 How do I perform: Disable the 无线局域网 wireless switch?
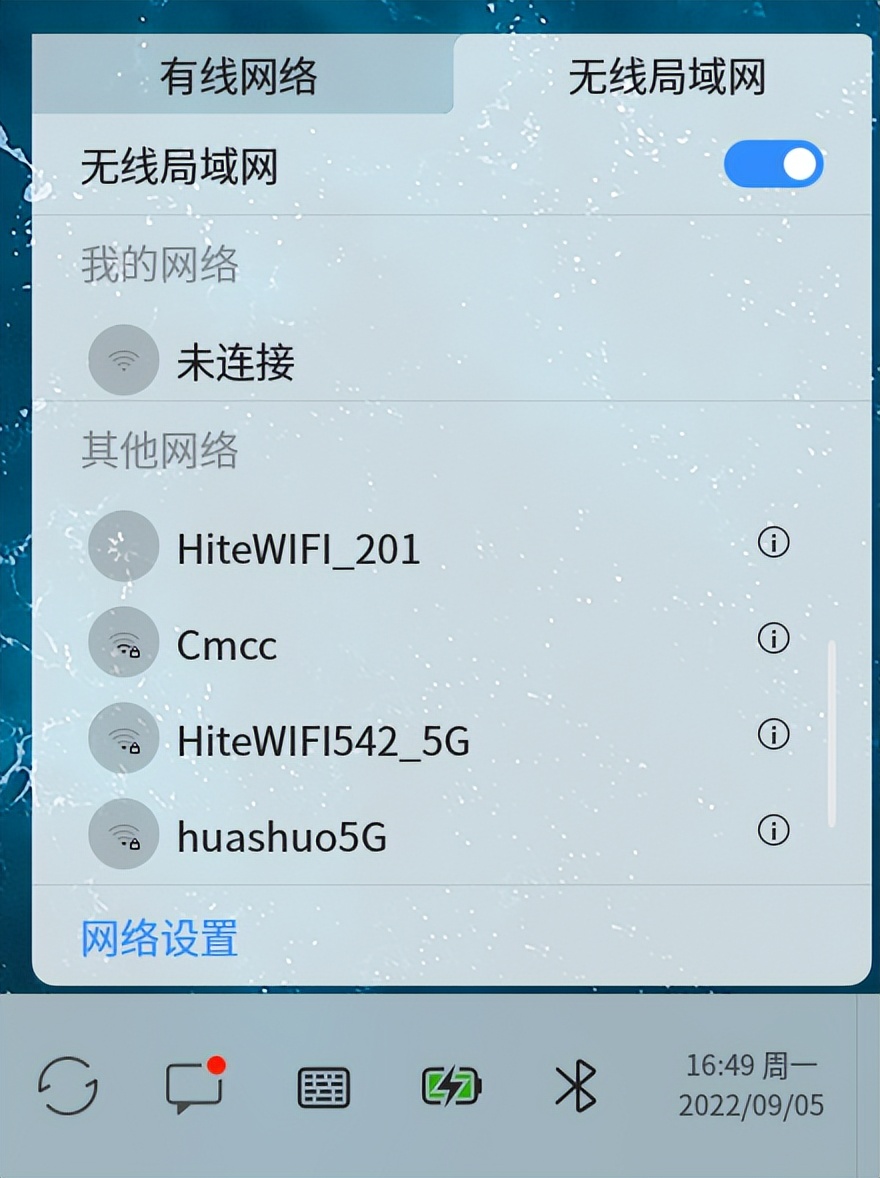pos(772,164)
